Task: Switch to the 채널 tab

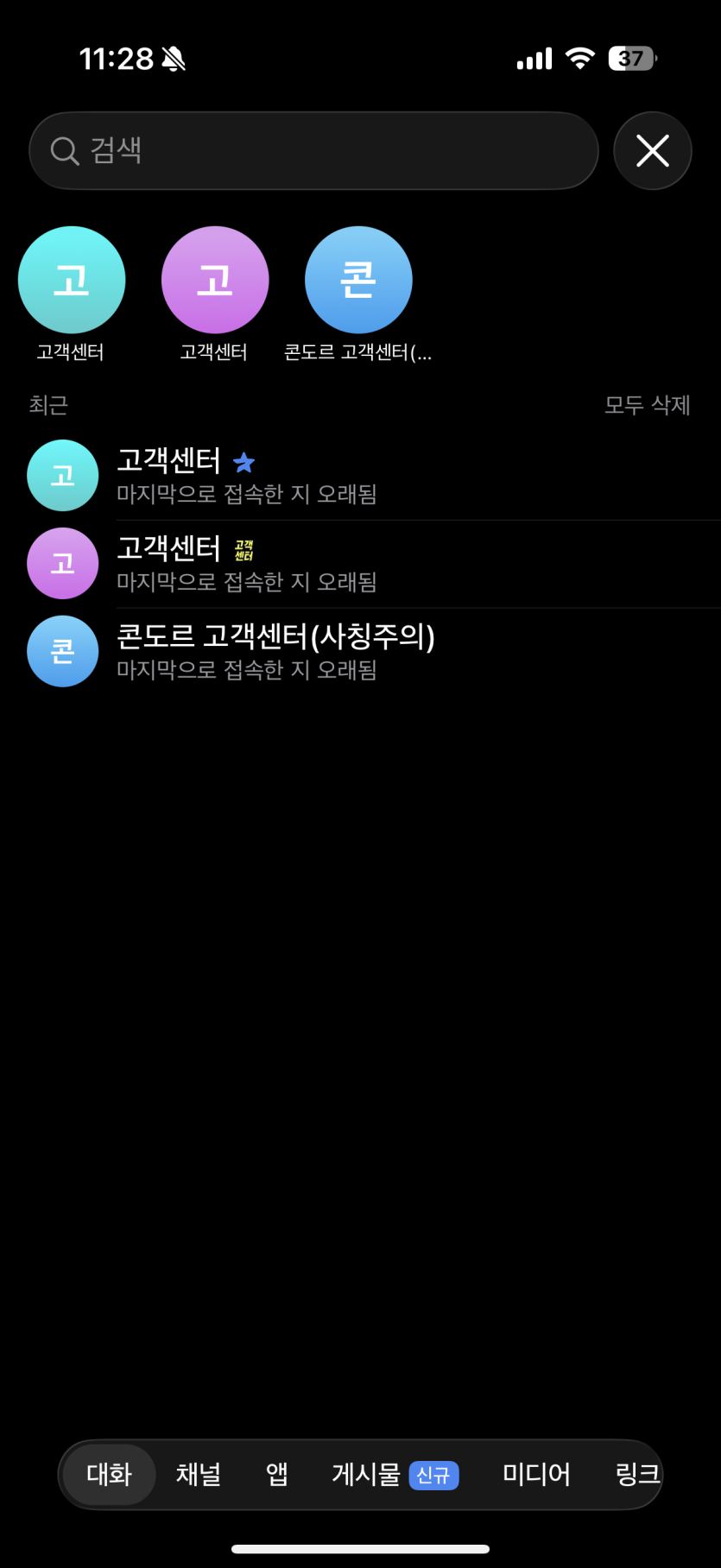Action: [x=199, y=1474]
